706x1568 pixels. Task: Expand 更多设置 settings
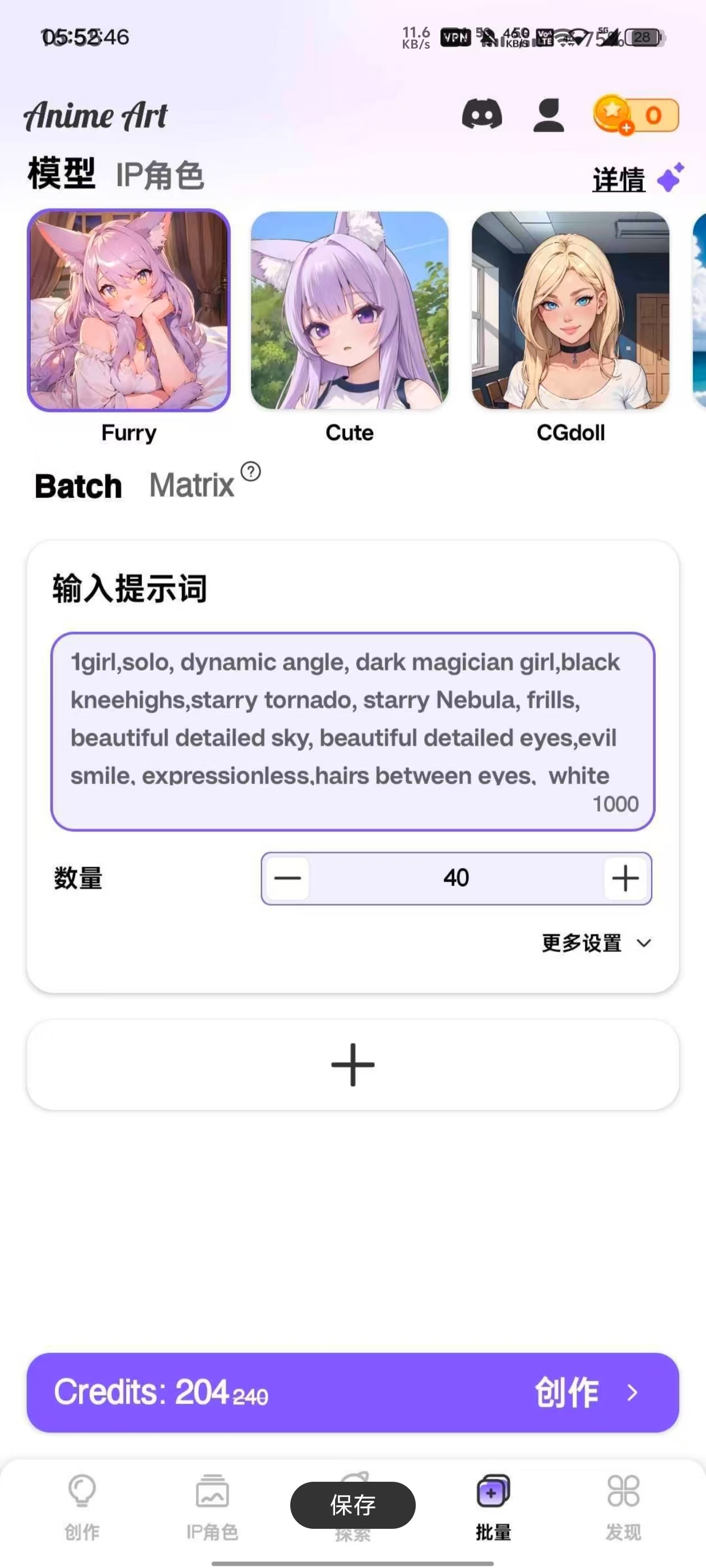point(596,943)
